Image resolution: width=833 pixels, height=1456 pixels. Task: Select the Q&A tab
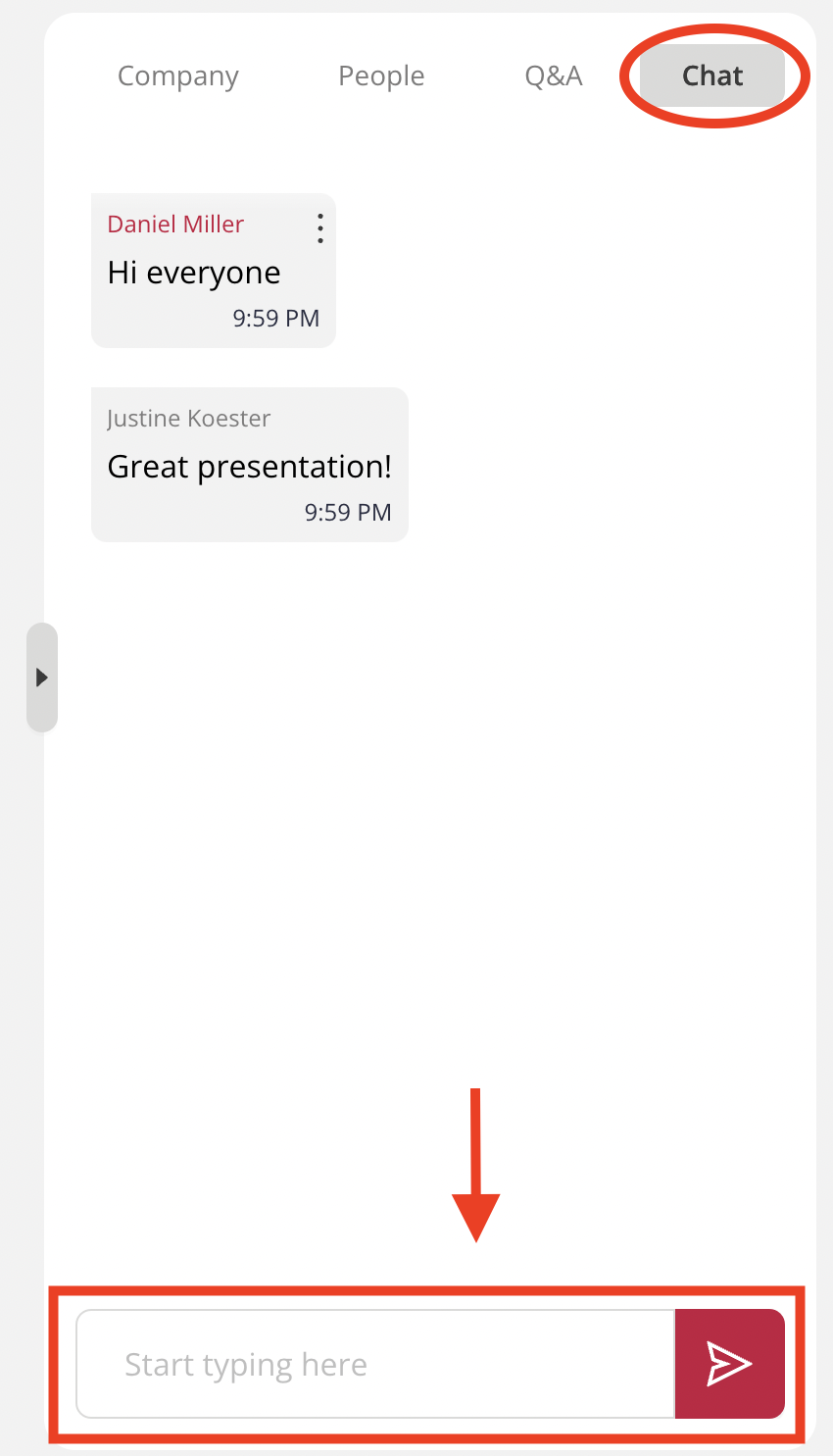pyautogui.click(x=554, y=76)
